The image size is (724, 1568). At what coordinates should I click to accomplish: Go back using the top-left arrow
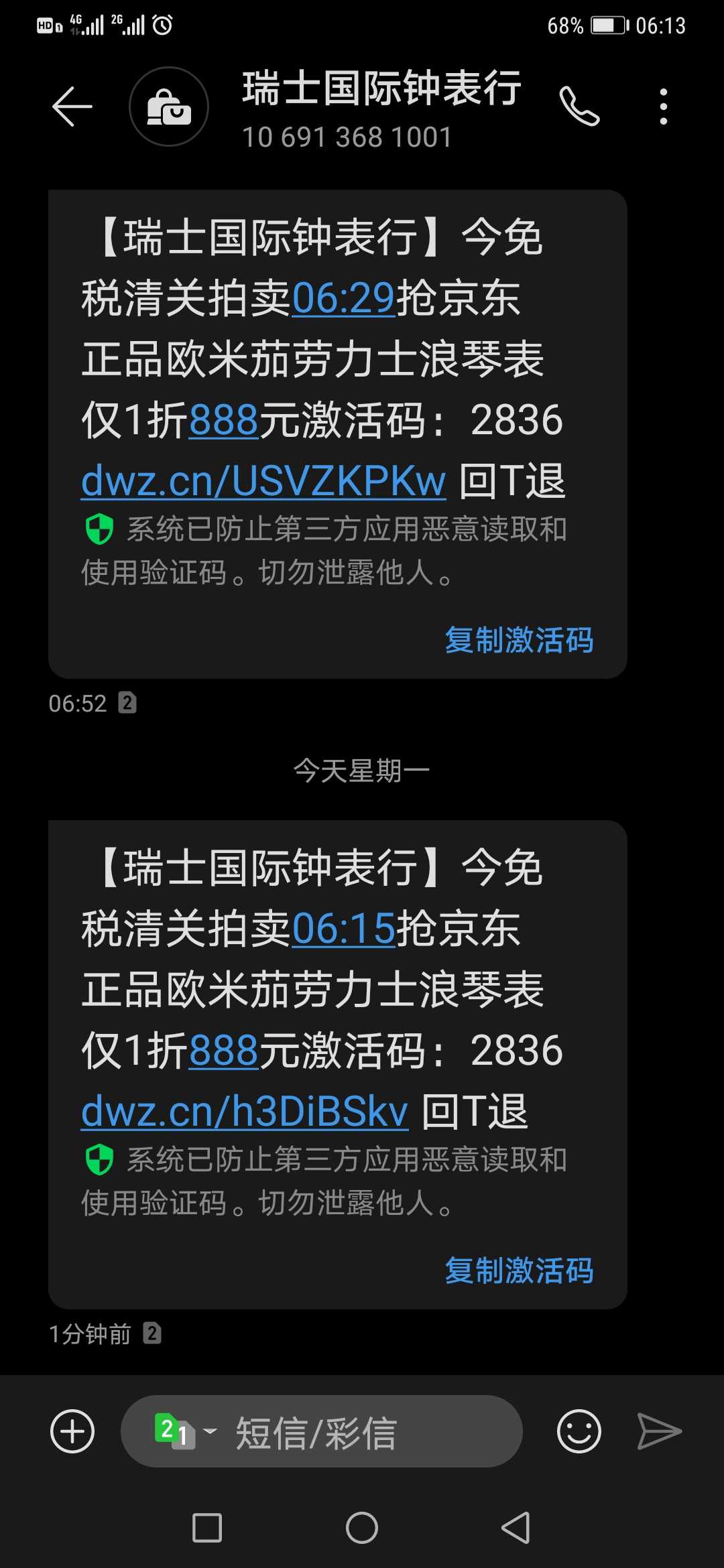[x=72, y=107]
